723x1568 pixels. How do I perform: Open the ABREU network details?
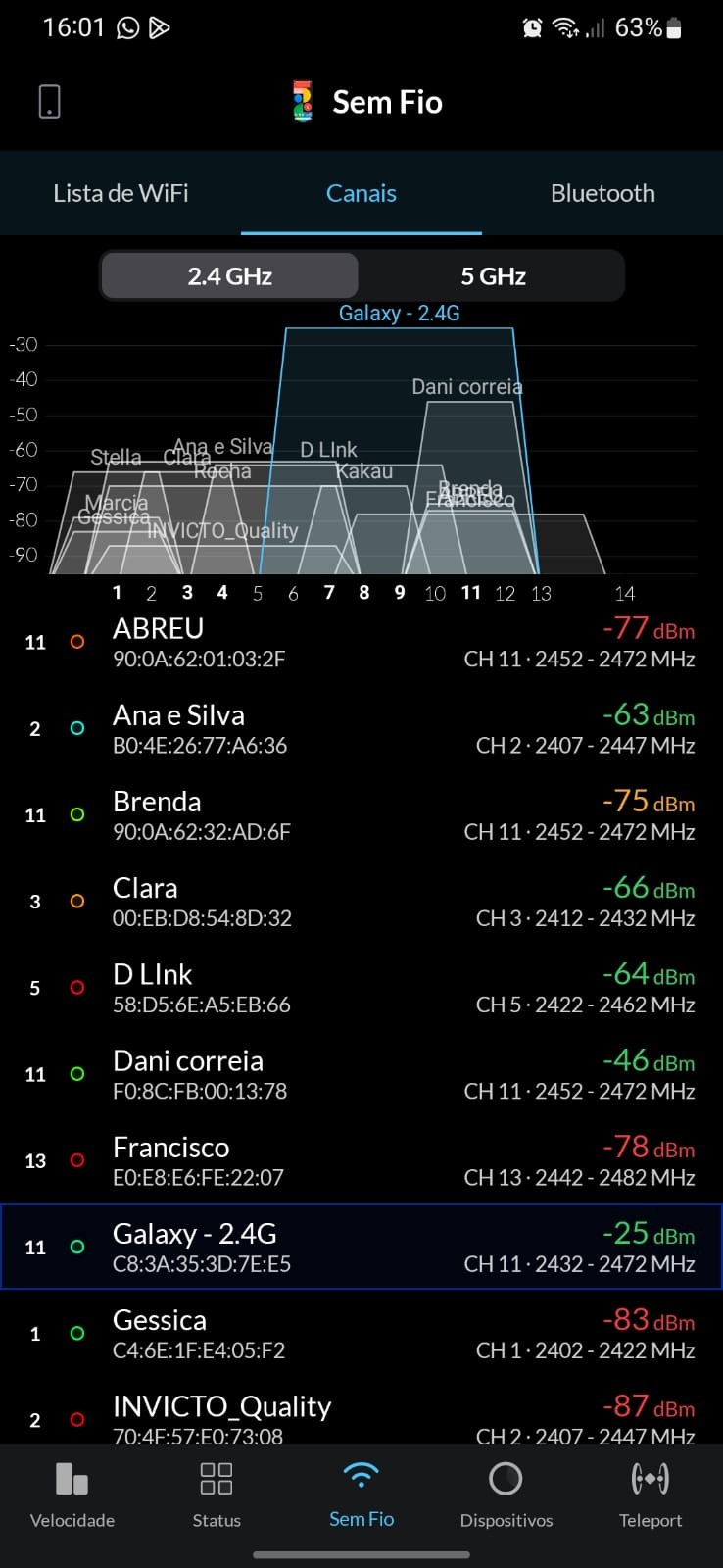pyautogui.click(x=361, y=642)
